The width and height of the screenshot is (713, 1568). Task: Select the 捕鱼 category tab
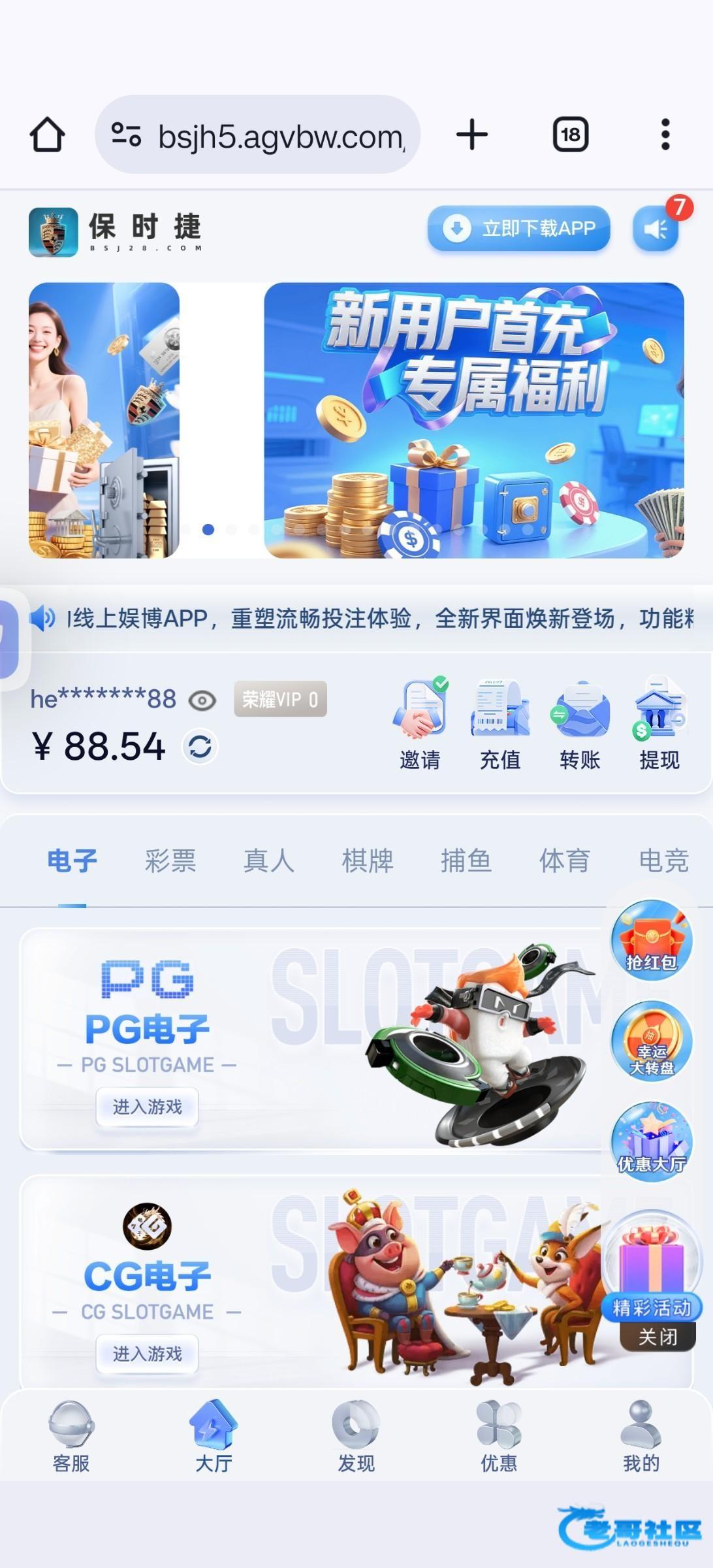466,861
